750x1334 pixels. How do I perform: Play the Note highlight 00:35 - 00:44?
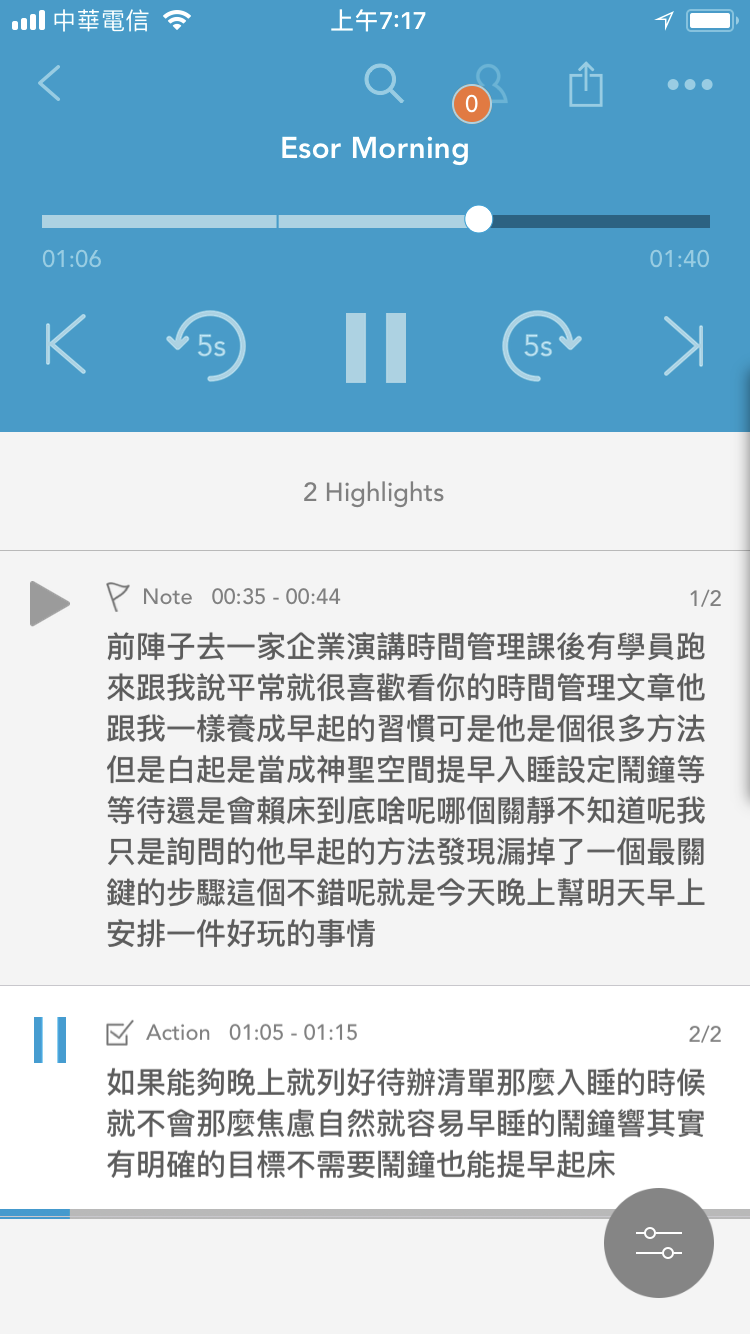click(x=50, y=603)
